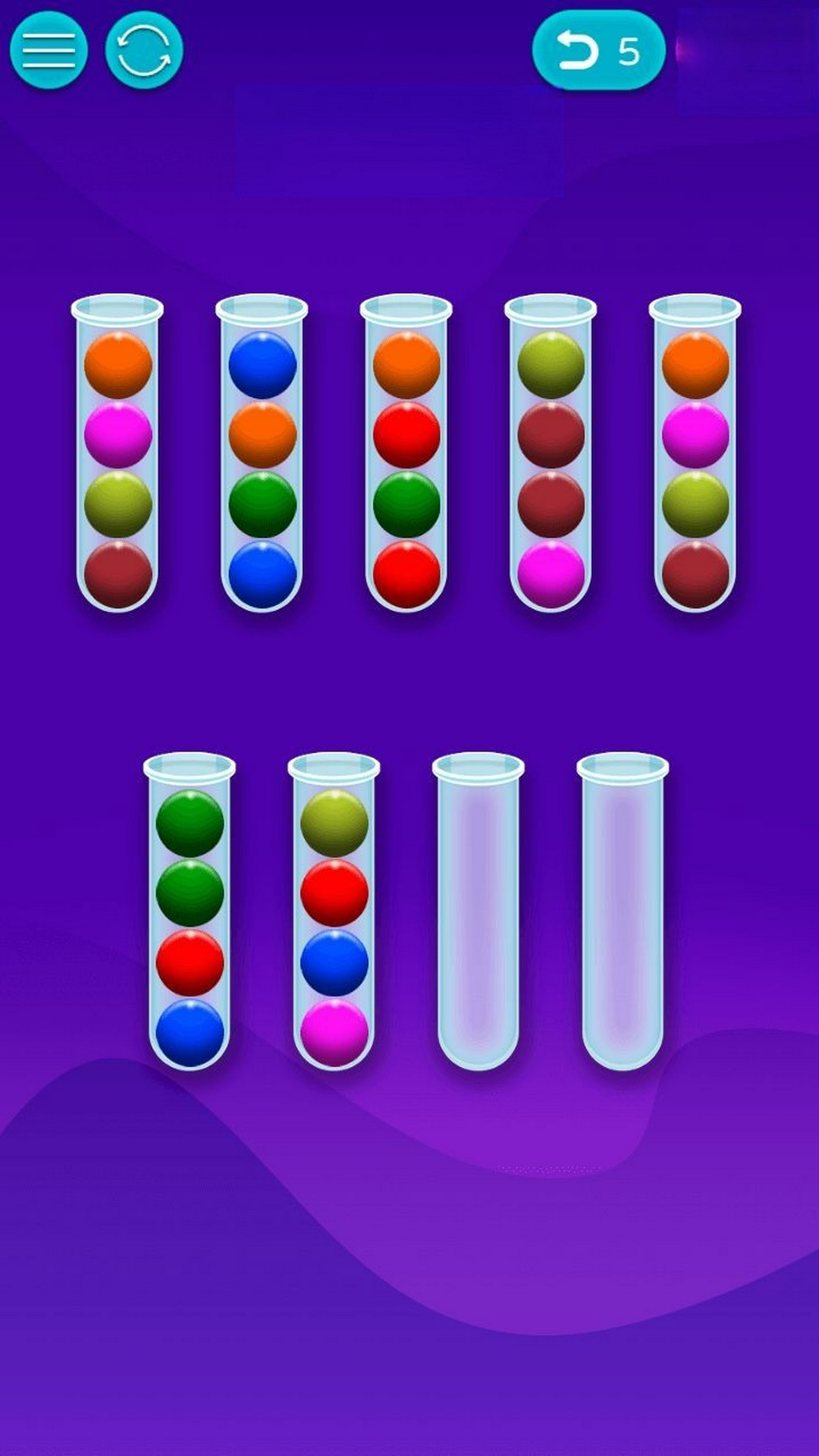Restart the level with the refresh button

click(144, 50)
